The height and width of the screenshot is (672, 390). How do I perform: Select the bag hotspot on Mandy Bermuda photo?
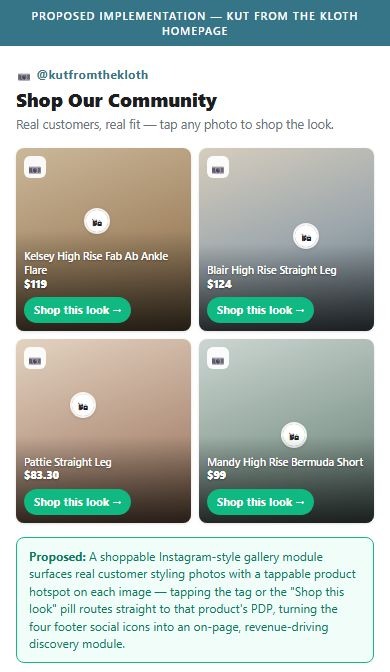294,435
